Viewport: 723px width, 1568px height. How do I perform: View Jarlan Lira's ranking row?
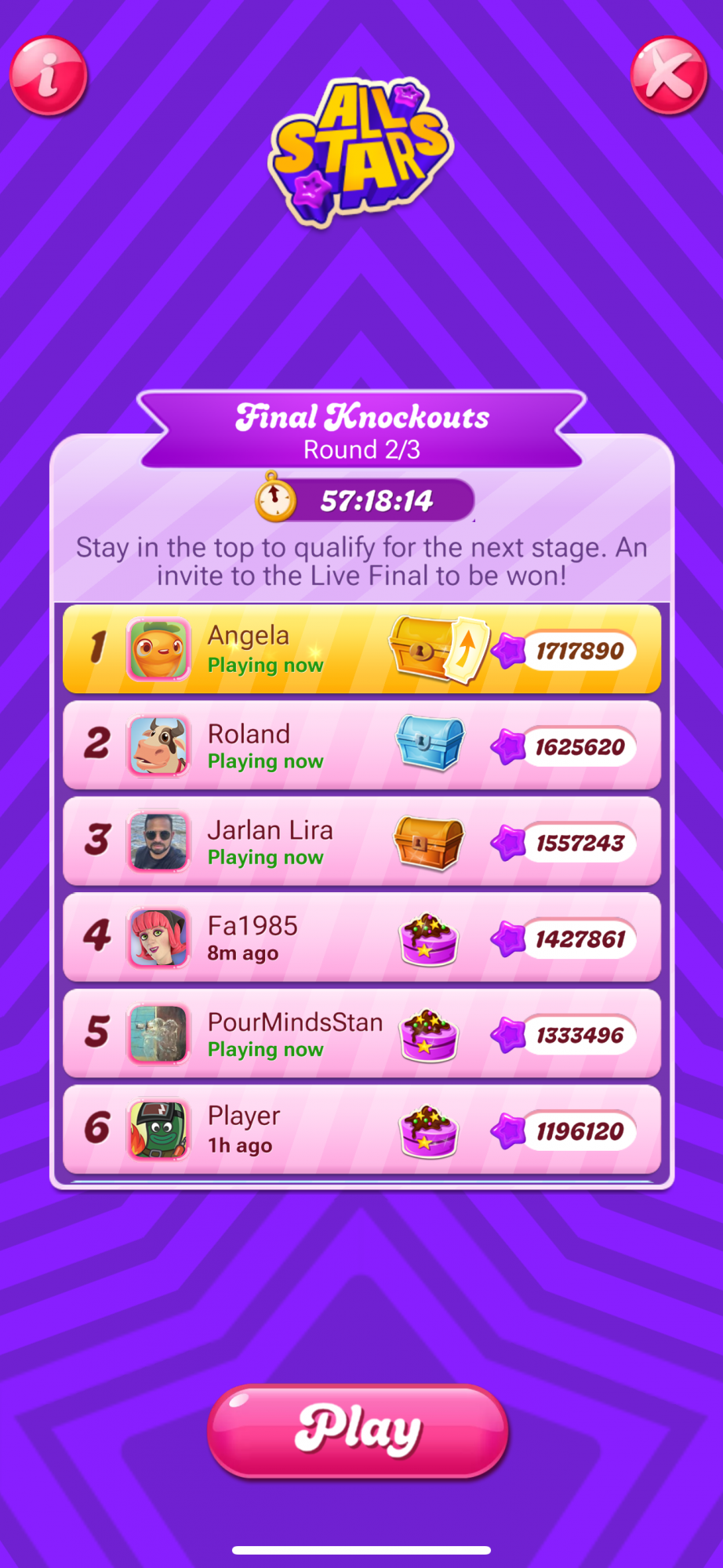coord(361,842)
